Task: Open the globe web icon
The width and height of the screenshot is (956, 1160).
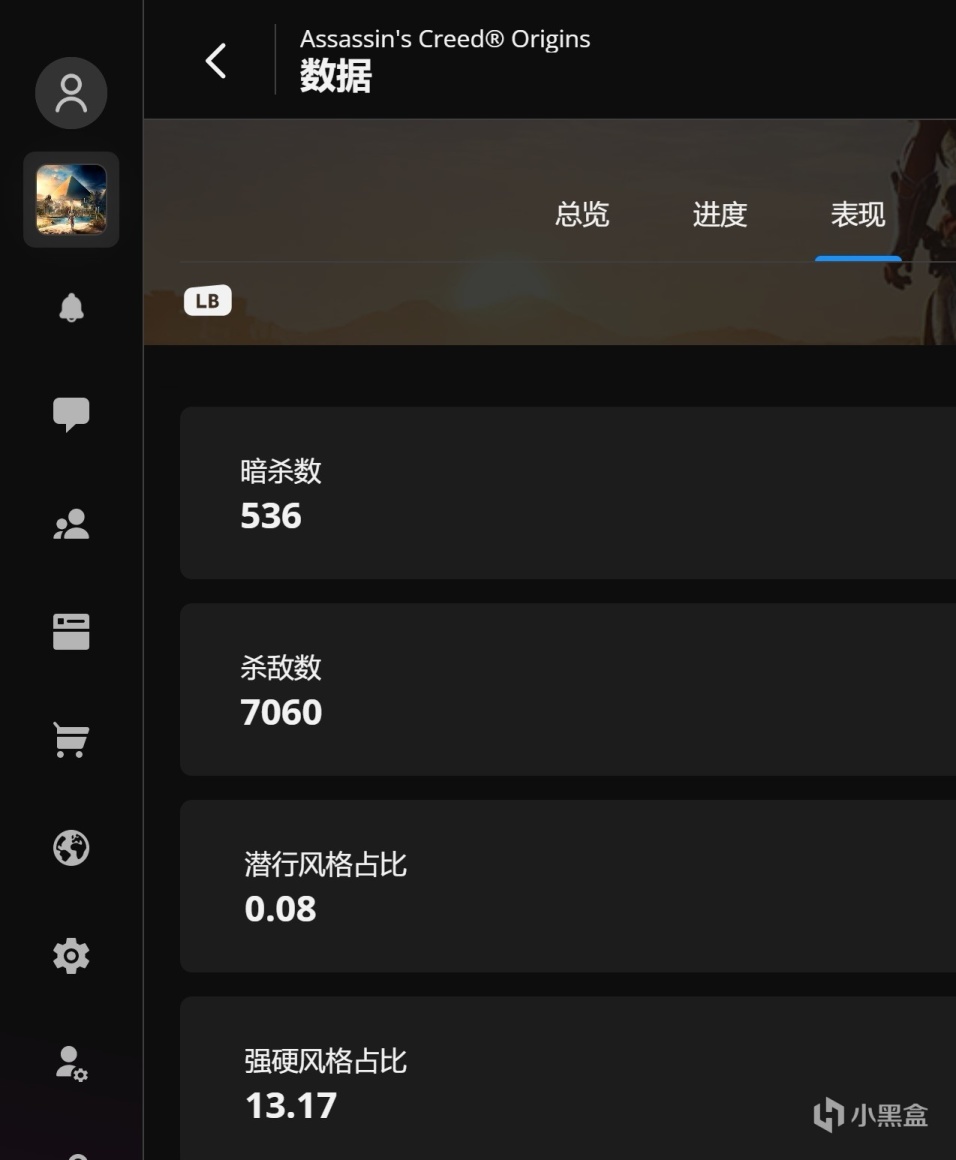Action: pyautogui.click(x=71, y=848)
